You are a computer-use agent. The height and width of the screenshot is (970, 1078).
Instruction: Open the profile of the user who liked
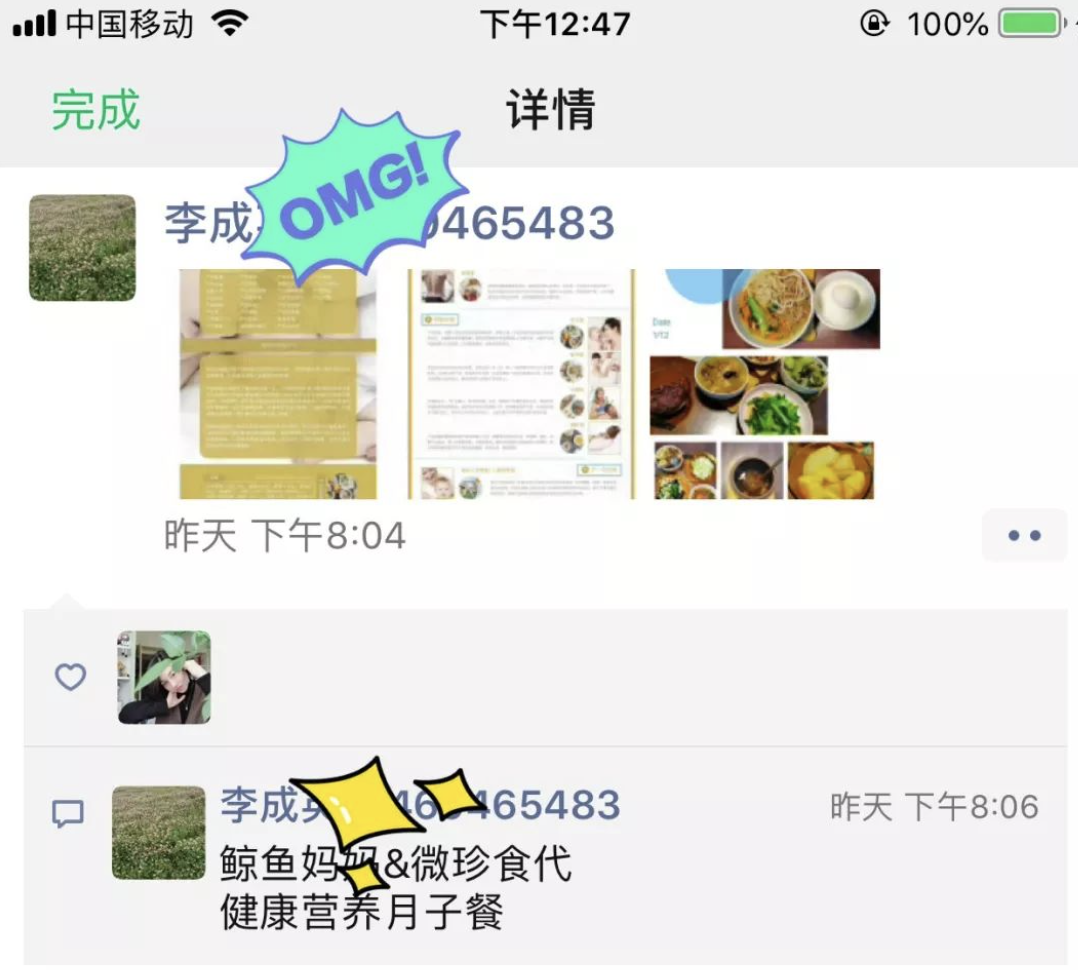point(164,677)
